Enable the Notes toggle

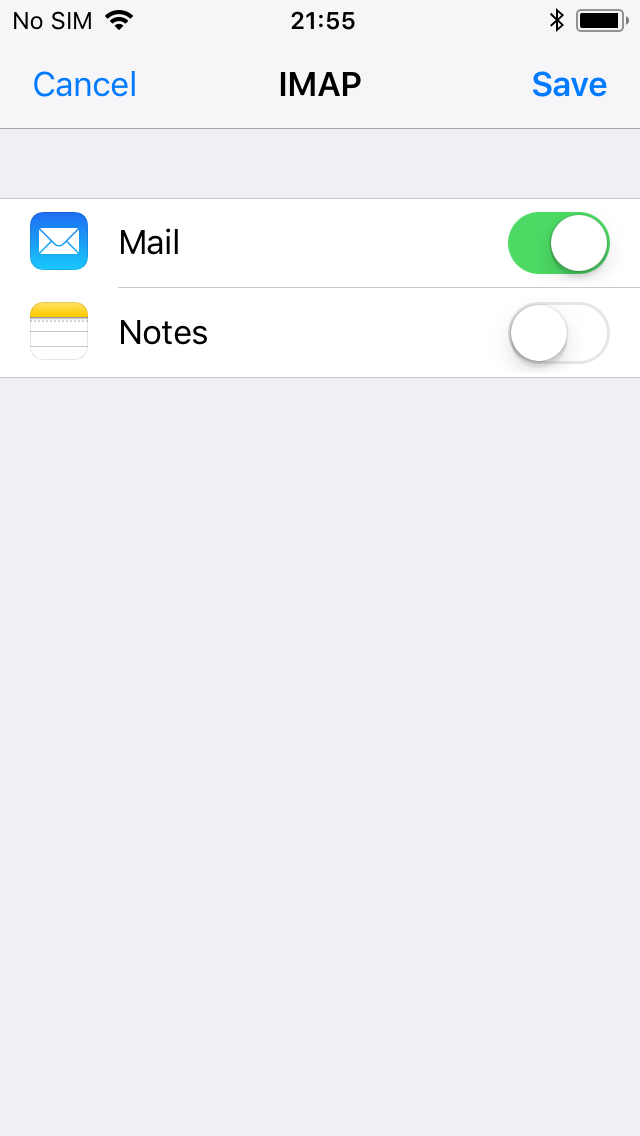point(558,333)
